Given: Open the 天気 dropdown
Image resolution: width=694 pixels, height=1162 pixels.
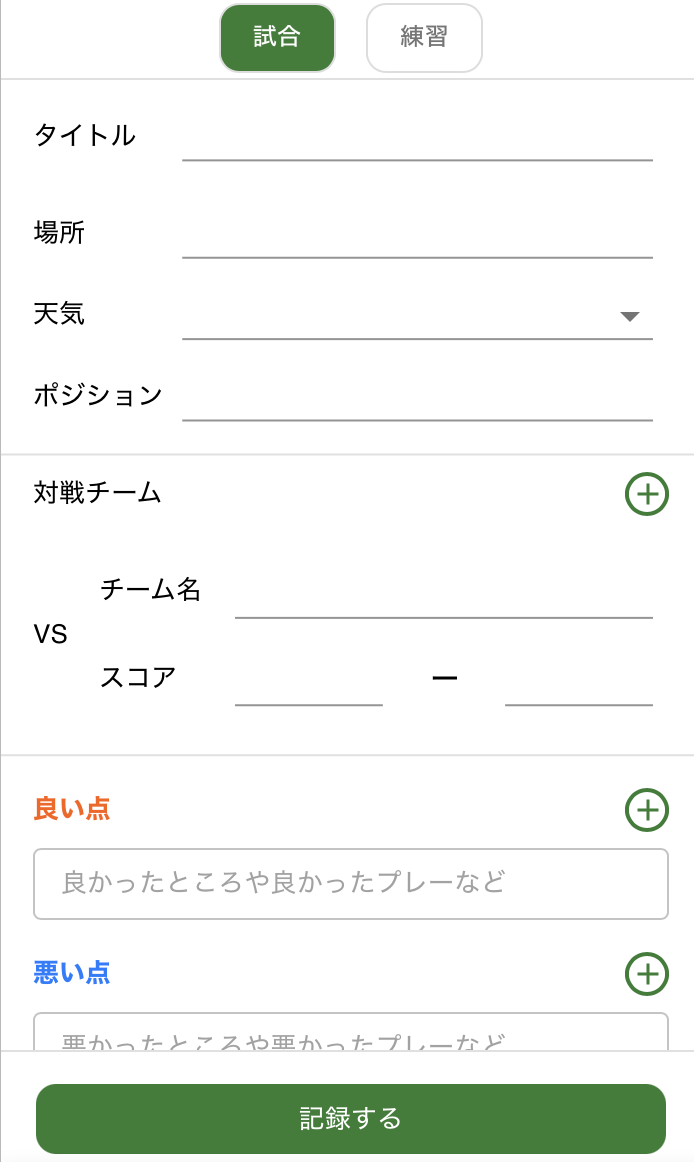Looking at the screenshot, I should (x=417, y=316).
